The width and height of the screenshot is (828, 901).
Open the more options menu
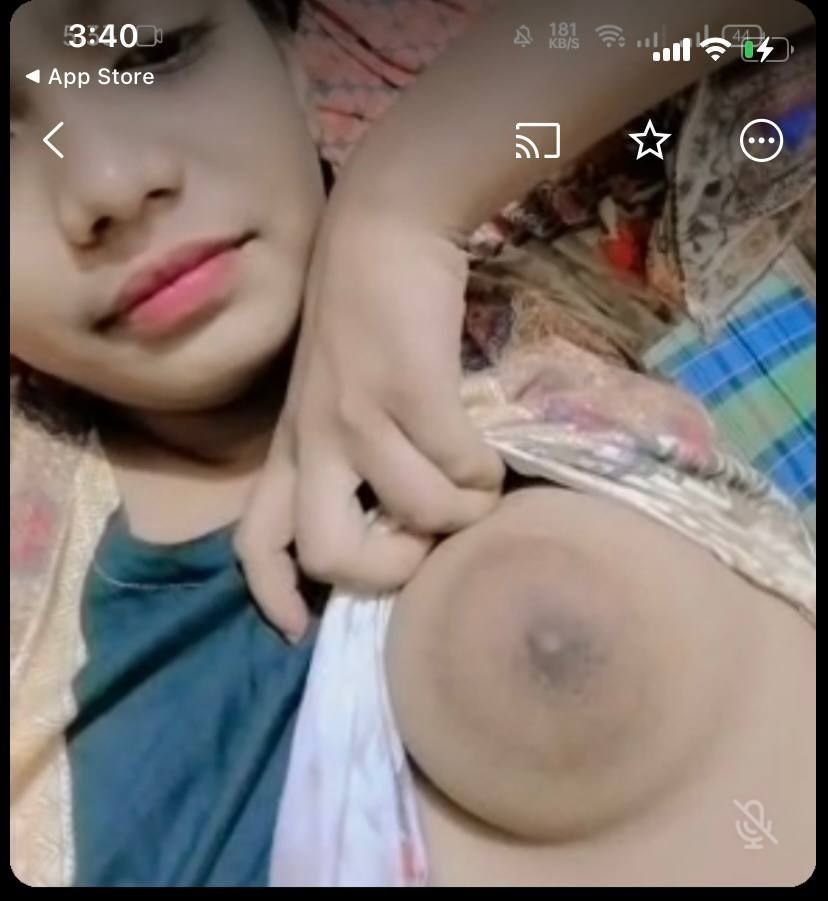pos(761,141)
